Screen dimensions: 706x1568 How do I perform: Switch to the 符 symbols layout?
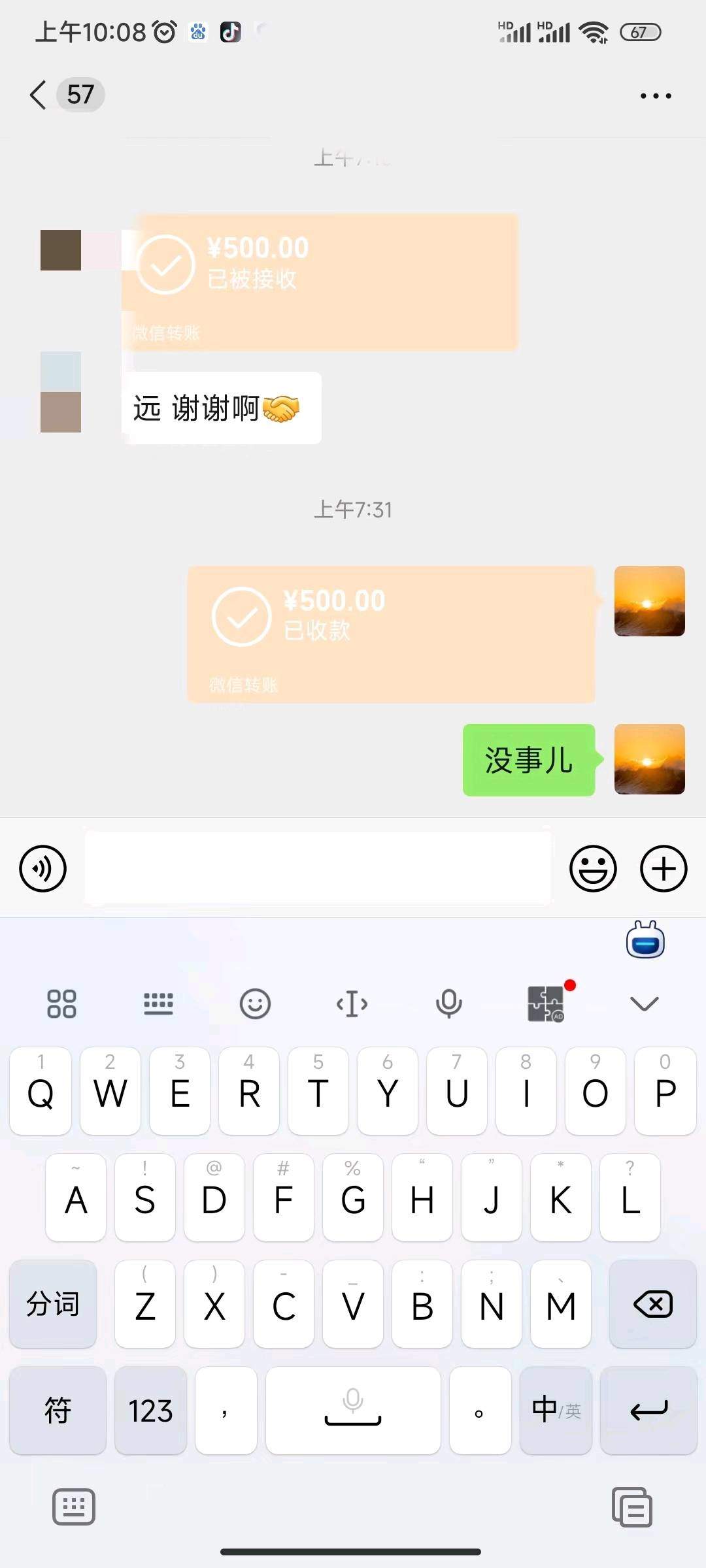58,1411
